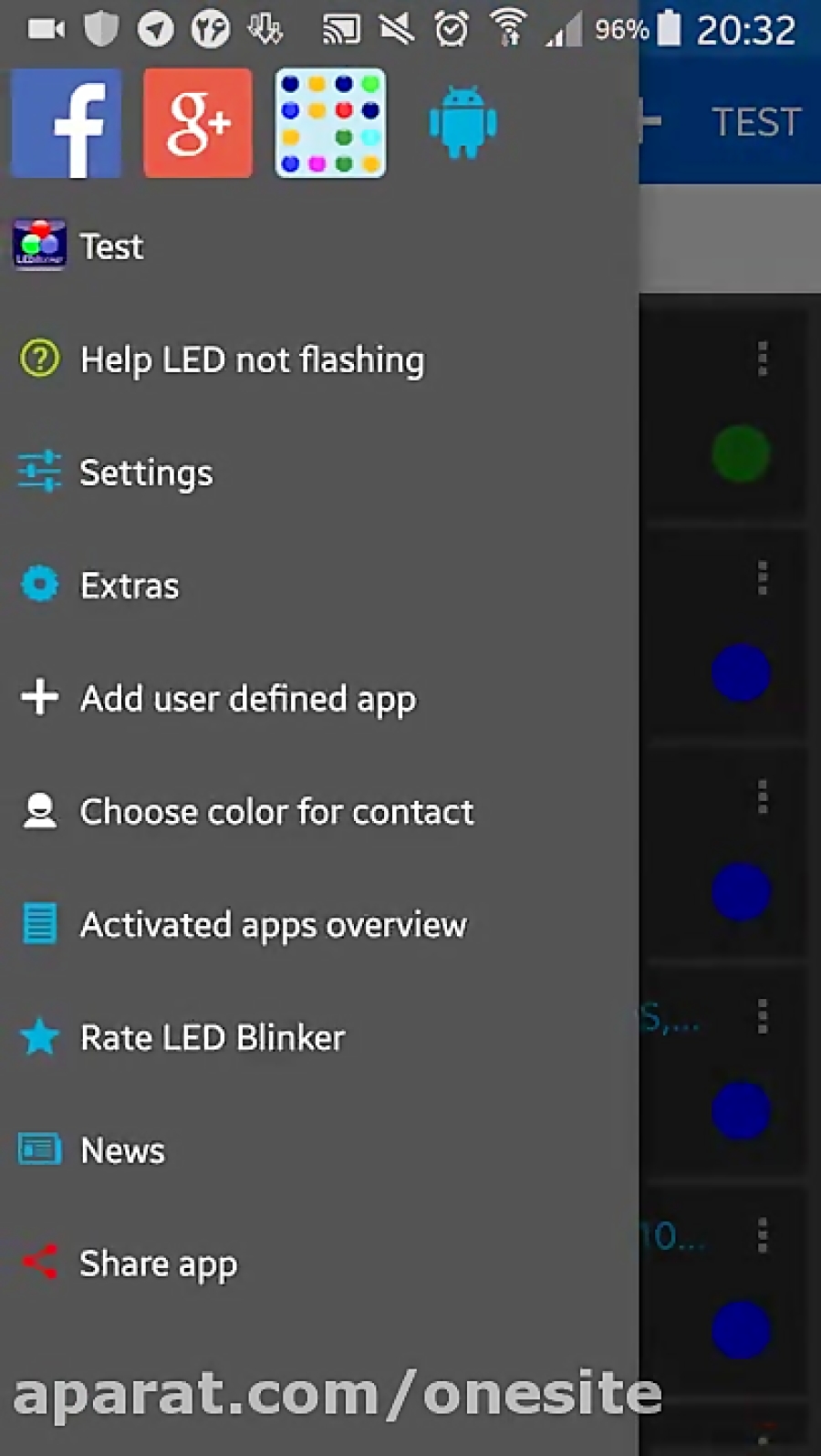Run the Test menu entry
Screen dimensions: 821x1456
coord(111,245)
